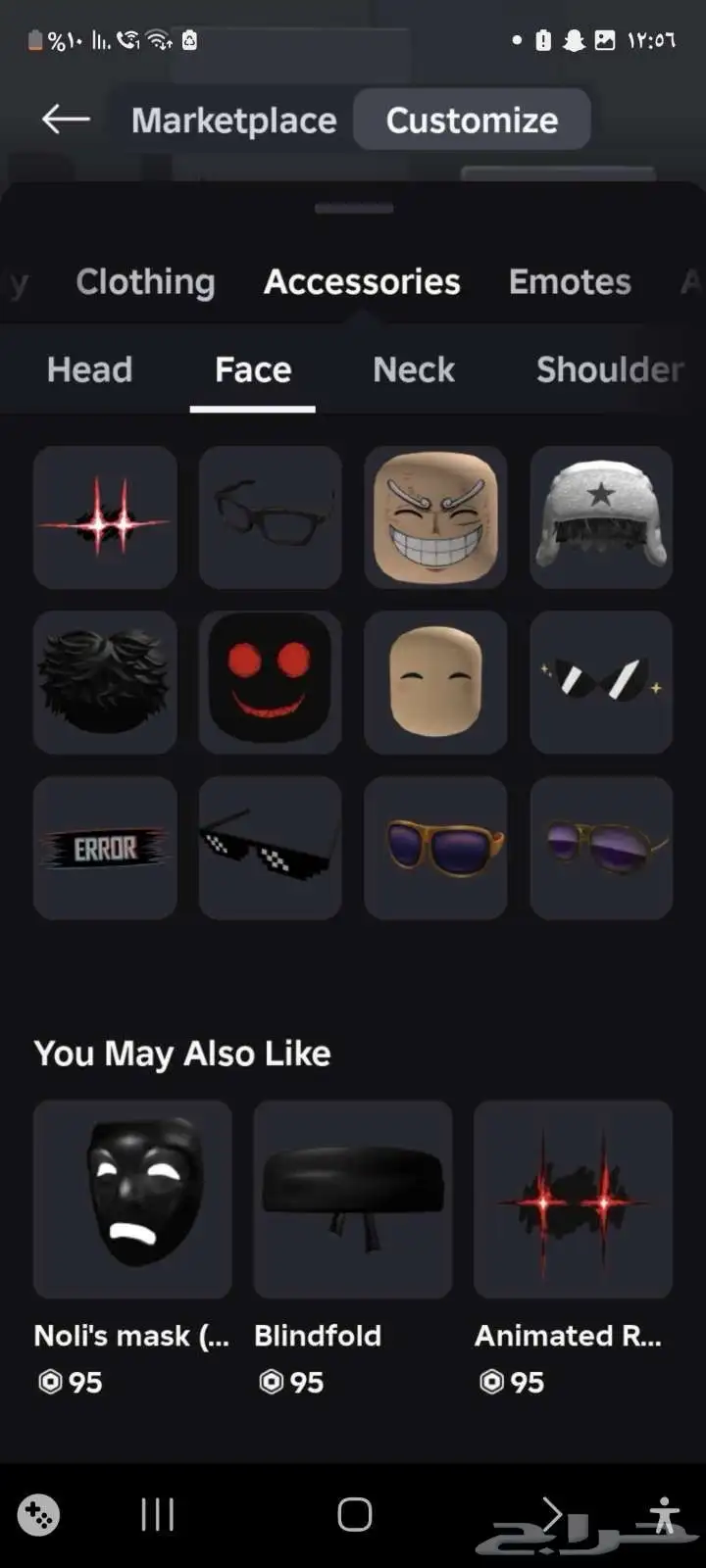The height and width of the screenshot is (1568, 706).
Task: Open Noli's mask recommendation
Action: click(132, 1200)
